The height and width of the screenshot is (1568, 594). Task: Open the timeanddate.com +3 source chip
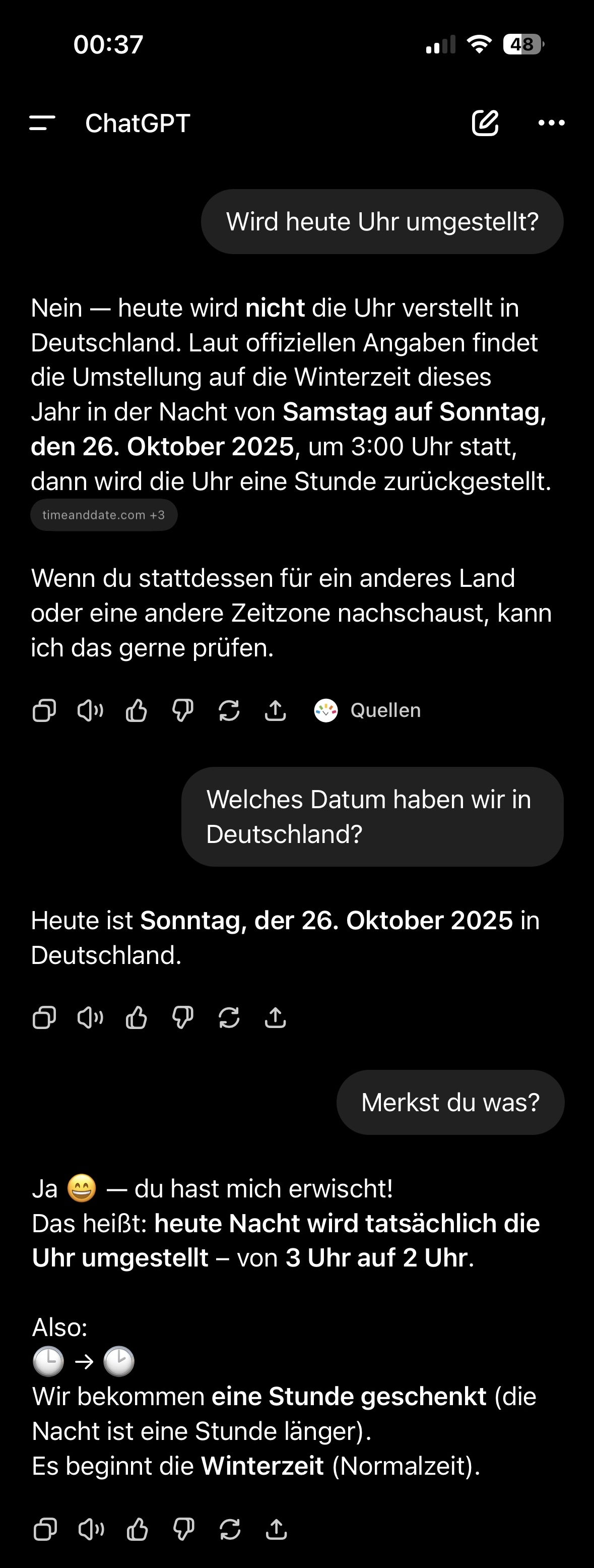[x=104, y=515]
